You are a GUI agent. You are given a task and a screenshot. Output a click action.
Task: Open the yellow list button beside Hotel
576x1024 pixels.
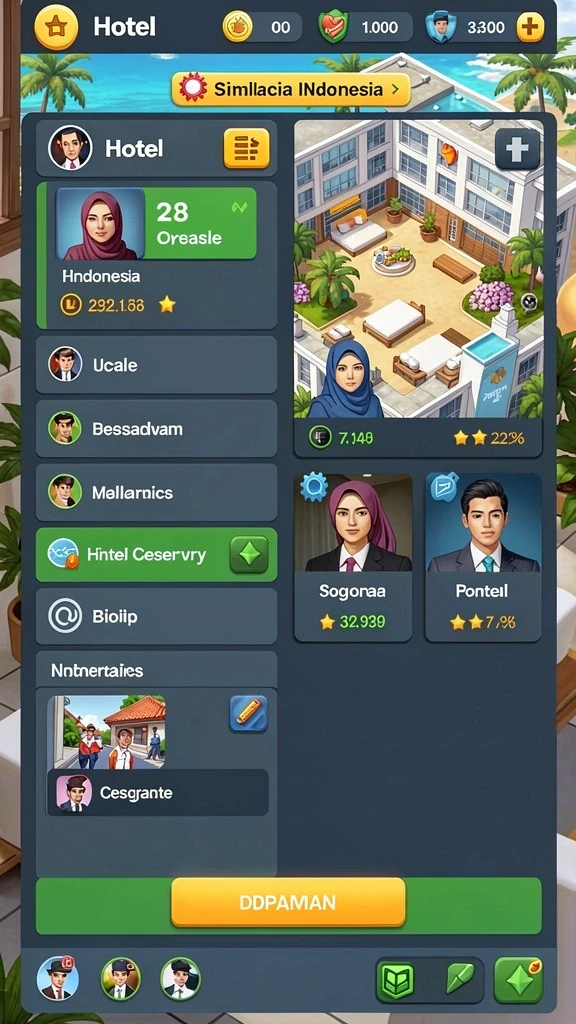point(246,148)
